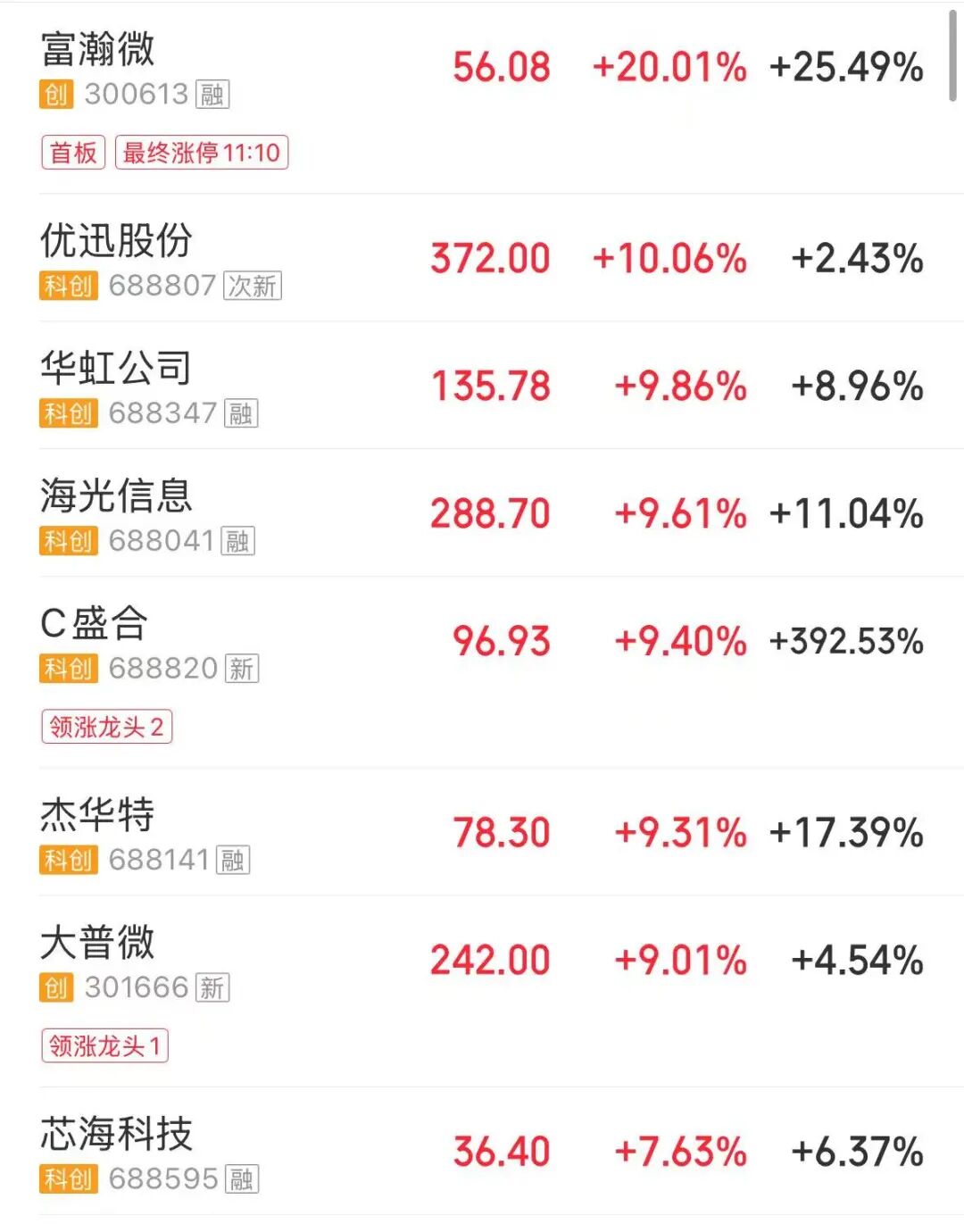
Task: Tap the 融 icon next to 芯海科技
Action: point(243,1177)
